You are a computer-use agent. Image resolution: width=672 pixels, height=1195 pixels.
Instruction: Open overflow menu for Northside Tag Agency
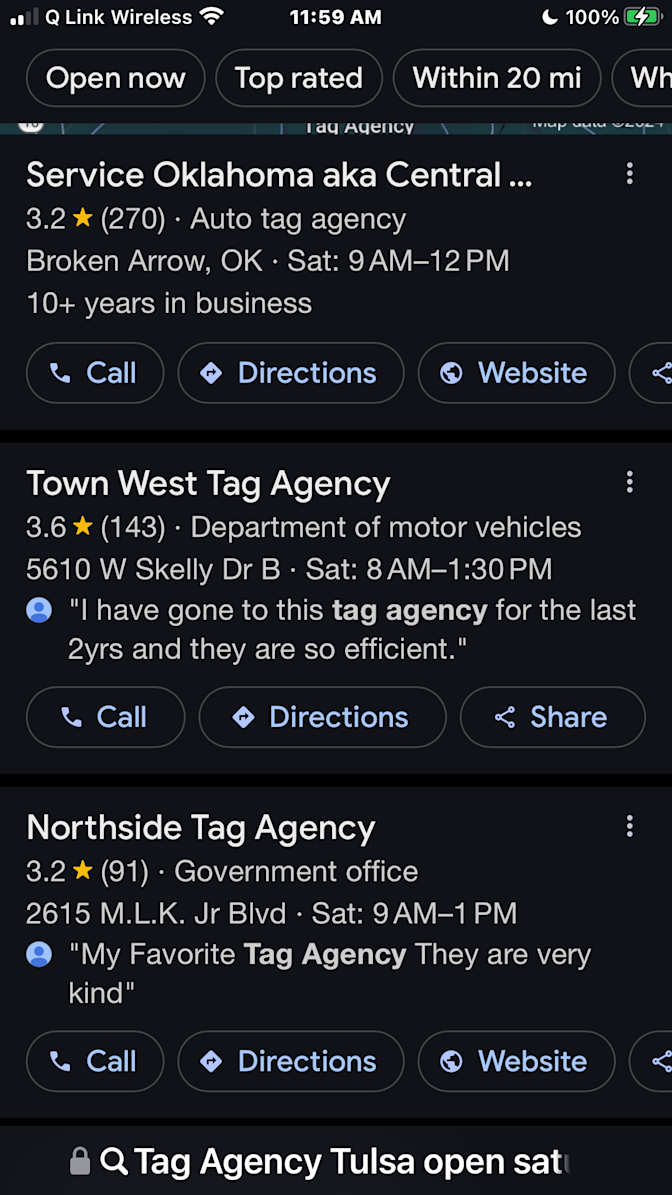(629, 826)
